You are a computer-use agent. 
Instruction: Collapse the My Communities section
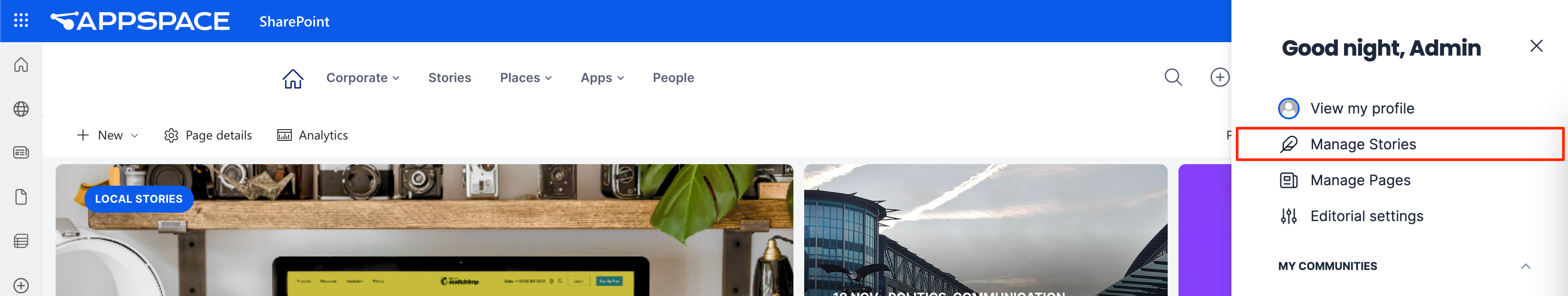point(1525,266)
